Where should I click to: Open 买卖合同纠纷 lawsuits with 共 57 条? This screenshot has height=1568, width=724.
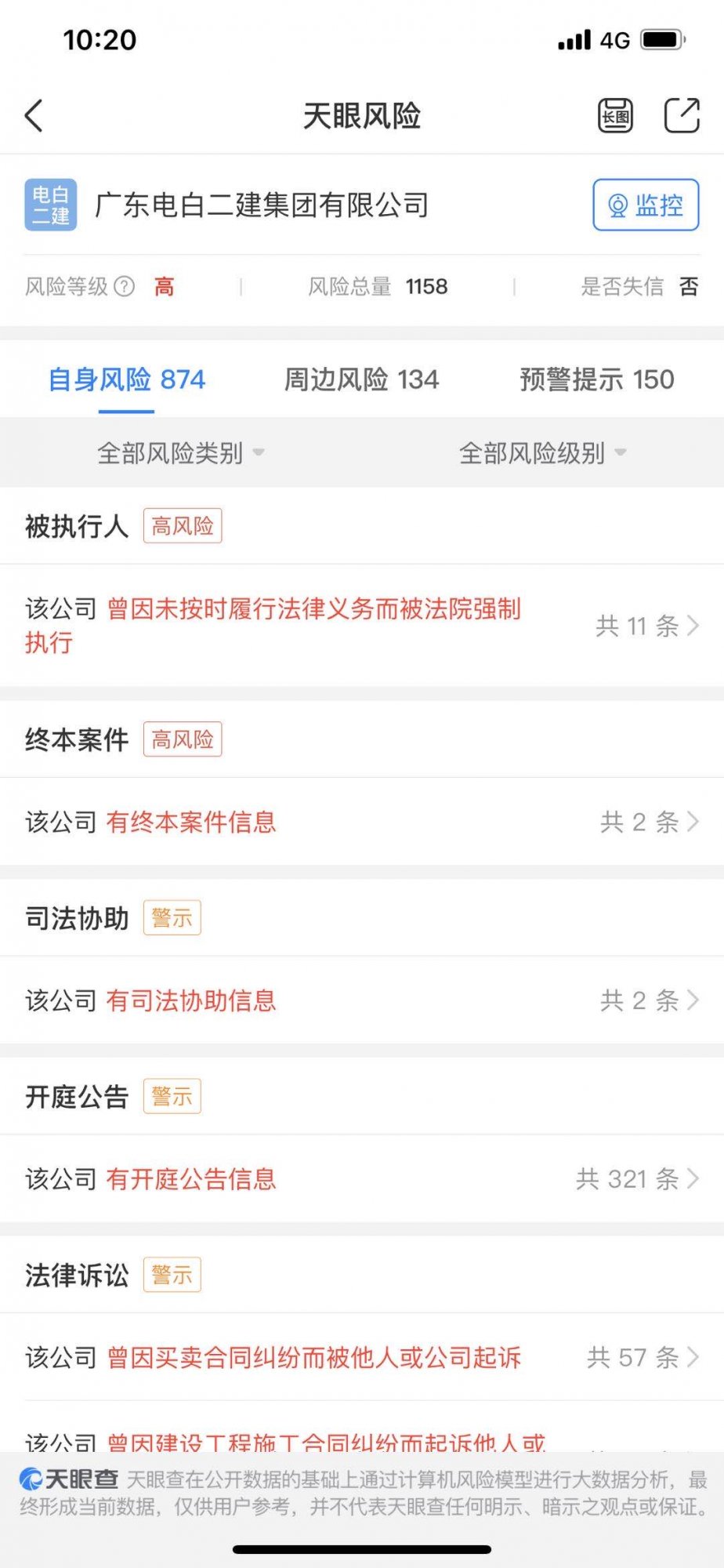tap(361, 1358)
